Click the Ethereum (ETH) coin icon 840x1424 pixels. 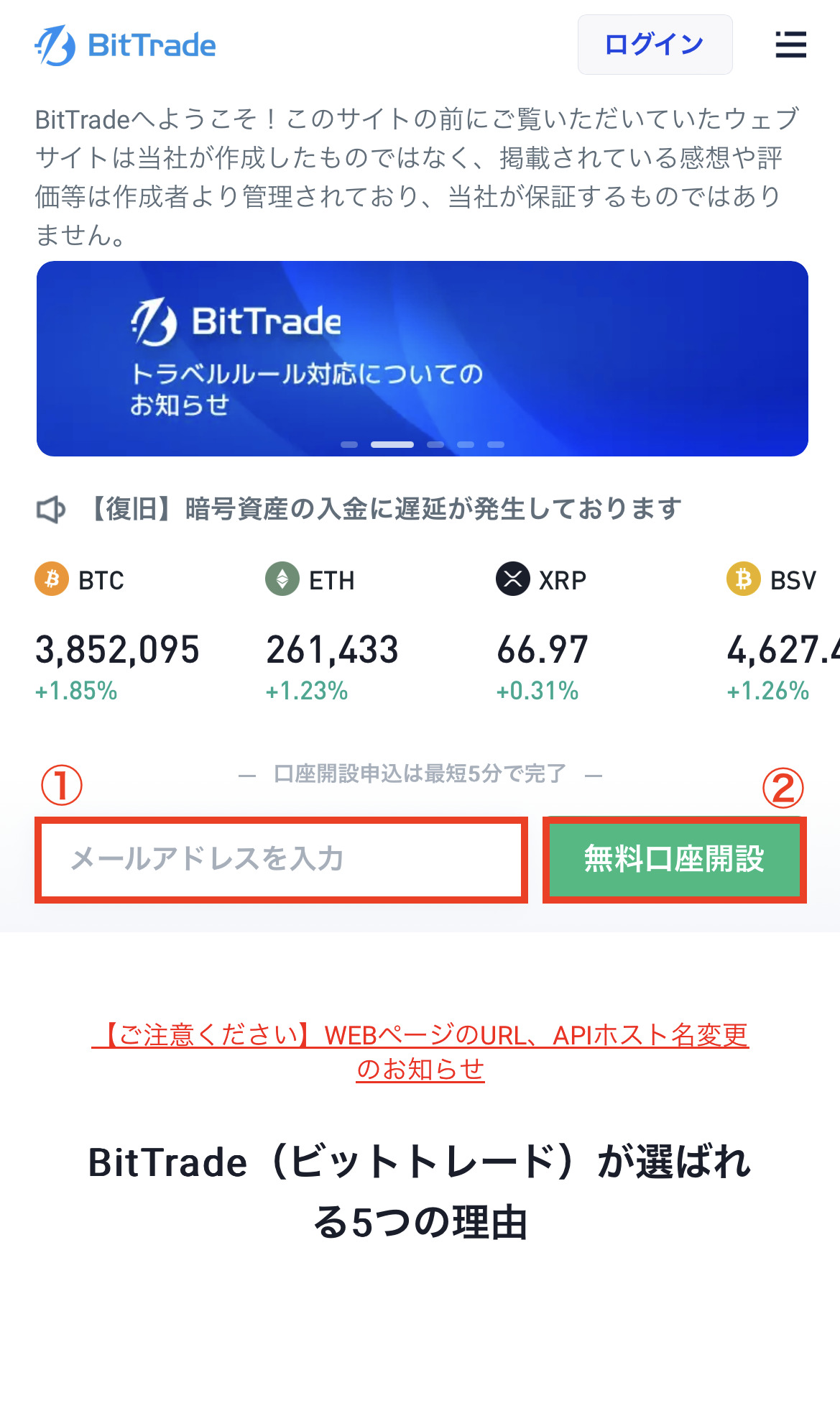click(282, 579)
